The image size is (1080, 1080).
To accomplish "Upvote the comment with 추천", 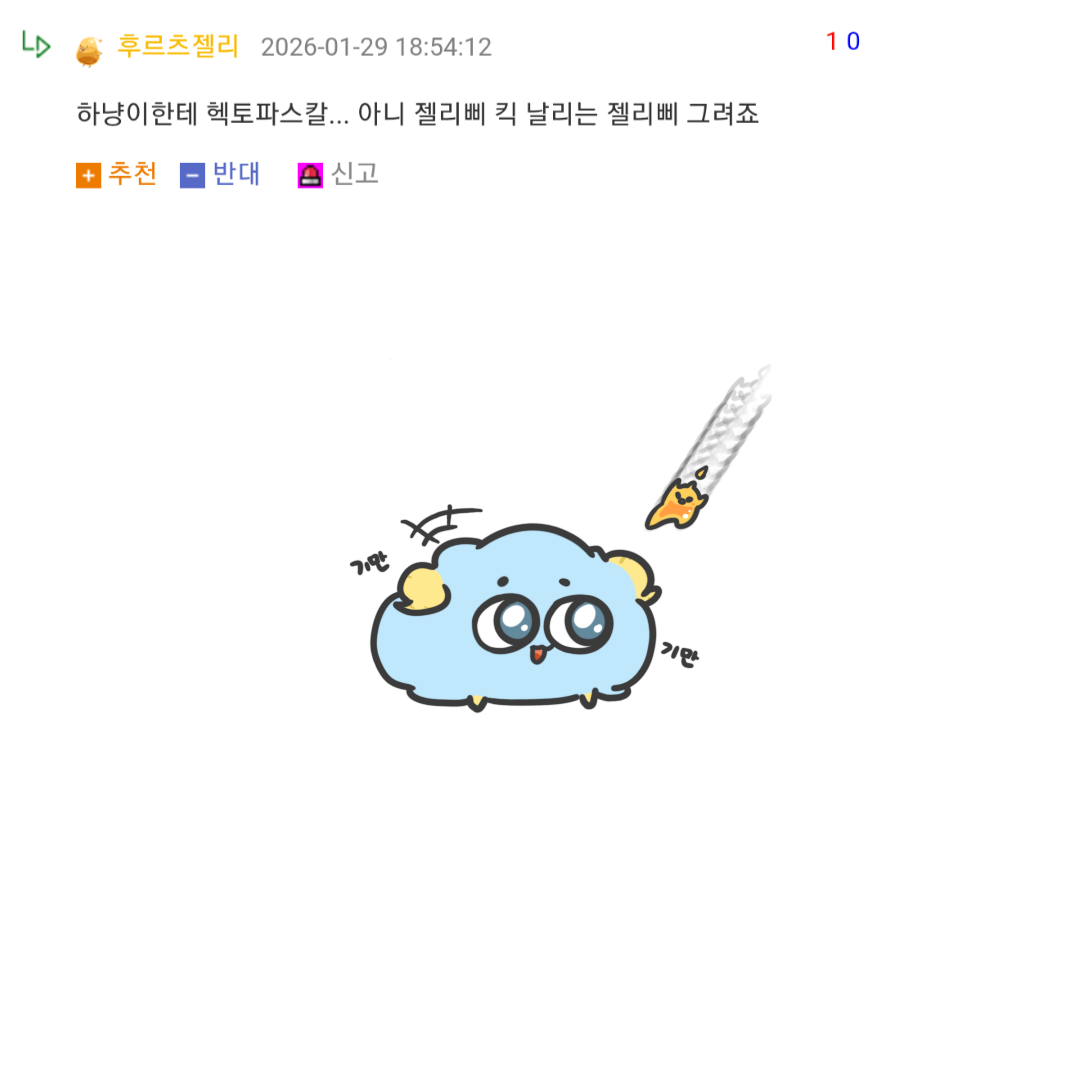I will tap(117, 174).
